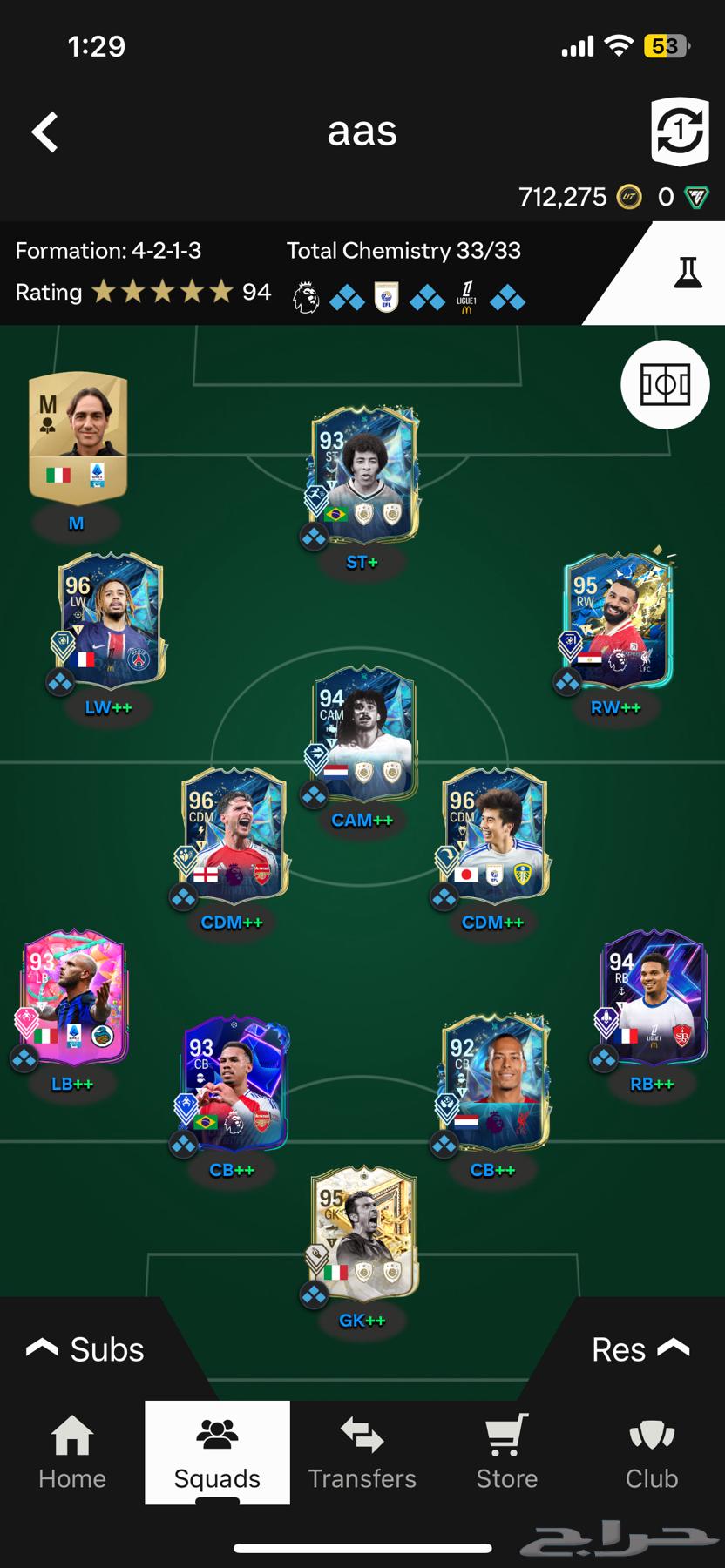Open the Store tab
Image resolution: width=725 pixels, height=1568 pixels.
pyautogui.click(x=507, y=1453)
